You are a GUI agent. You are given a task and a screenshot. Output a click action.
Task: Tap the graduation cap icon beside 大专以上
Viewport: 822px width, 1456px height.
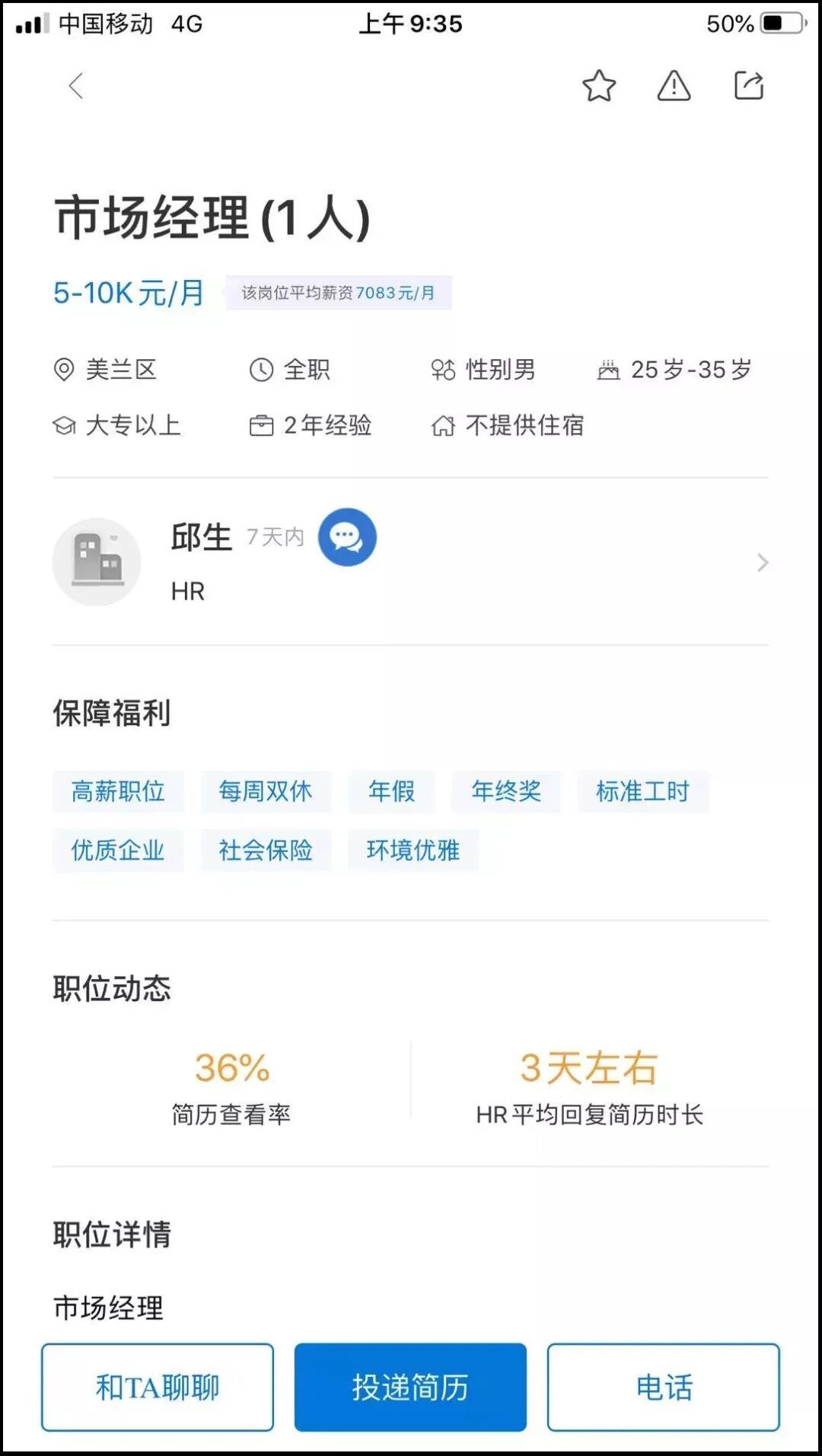click(x=64, y=426)
